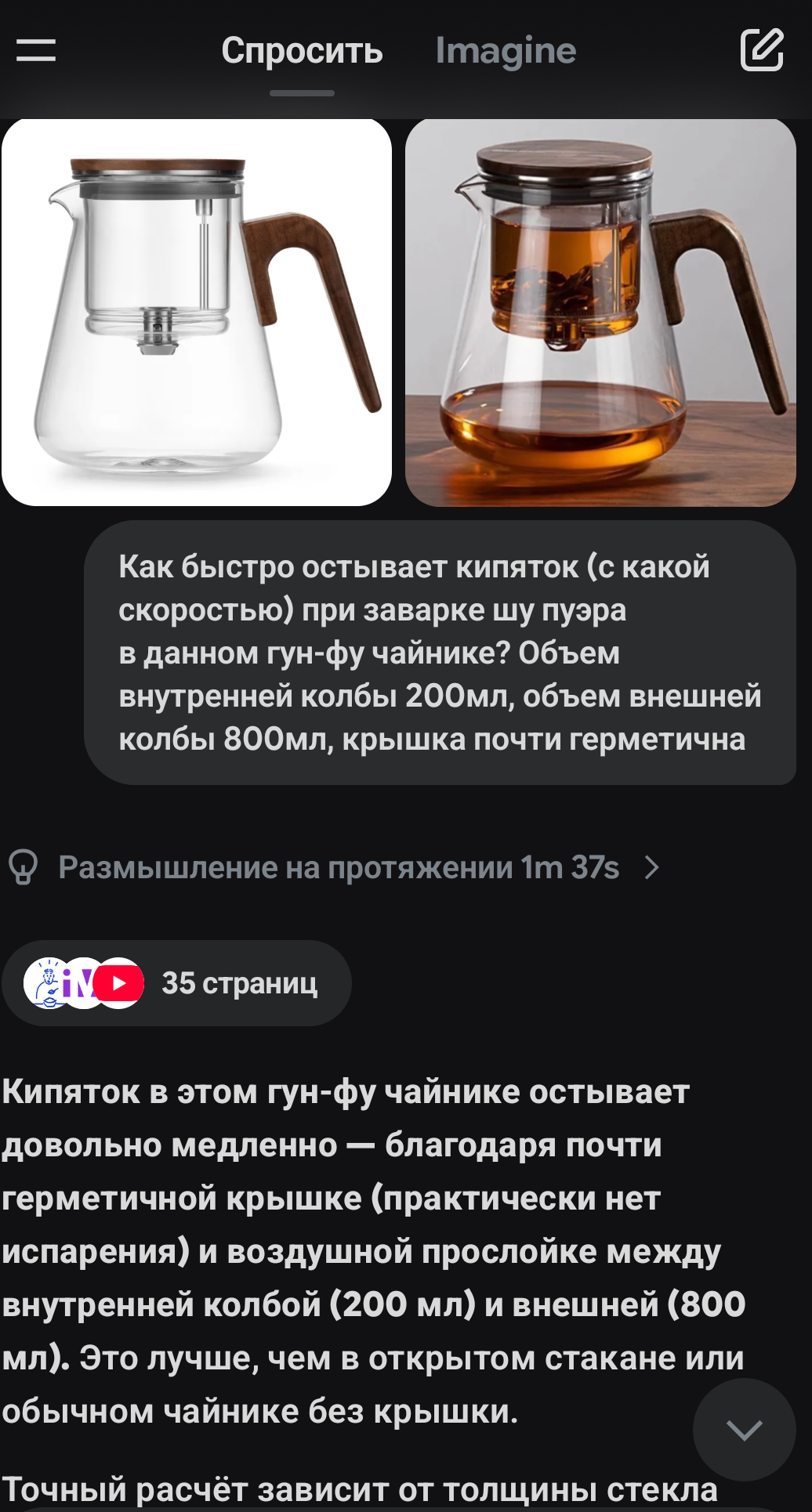This screenshot has height=1512, width=812.
Task: Open the empty glass teapot image
Action: 197,312
